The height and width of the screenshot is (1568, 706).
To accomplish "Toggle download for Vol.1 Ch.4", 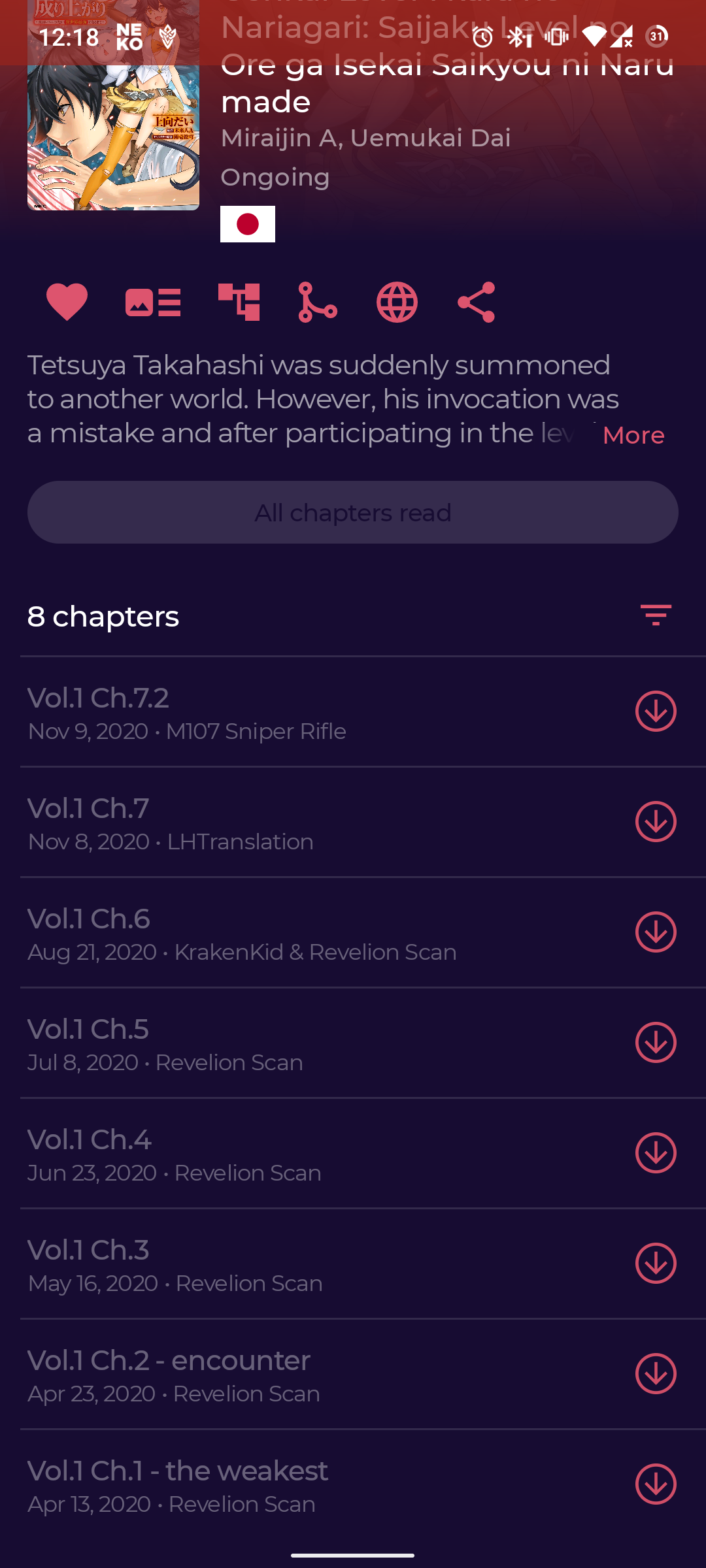I will coord(656,1153).
